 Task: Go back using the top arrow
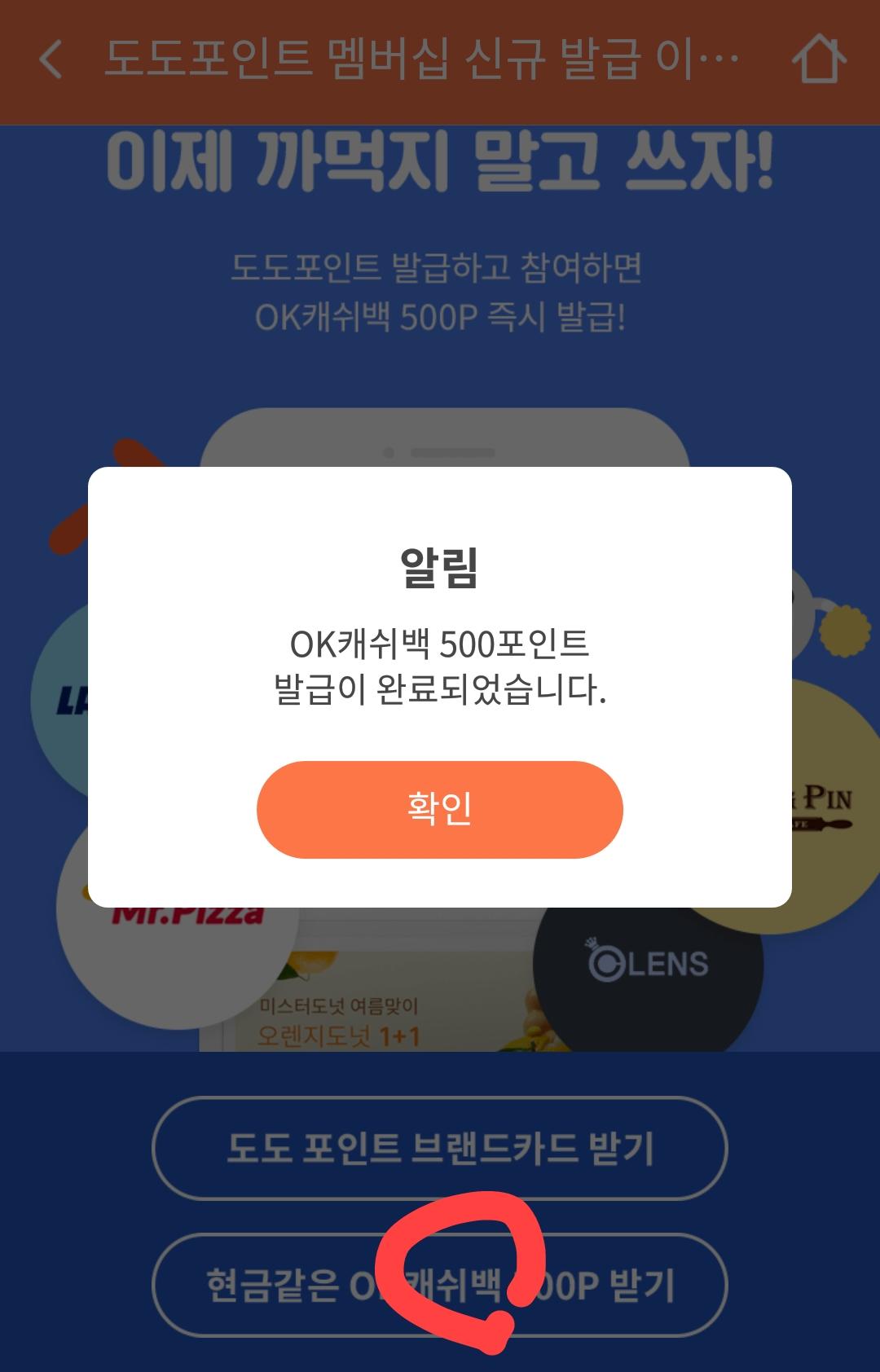pyautogui.click(x=51, y=61)
